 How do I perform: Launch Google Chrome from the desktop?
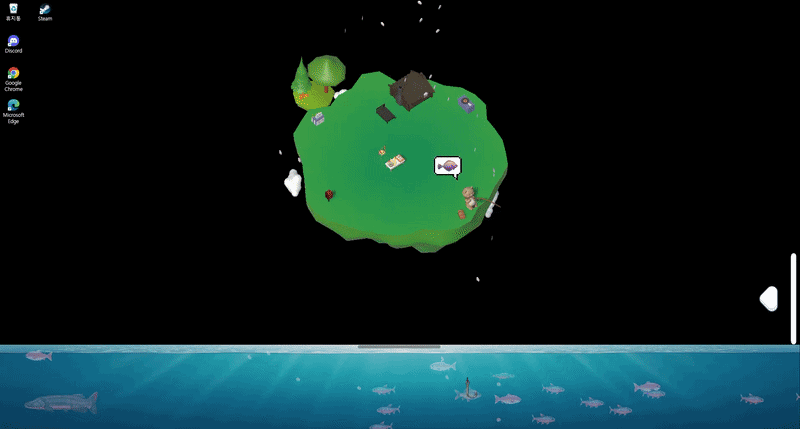[x=13, y=74]
